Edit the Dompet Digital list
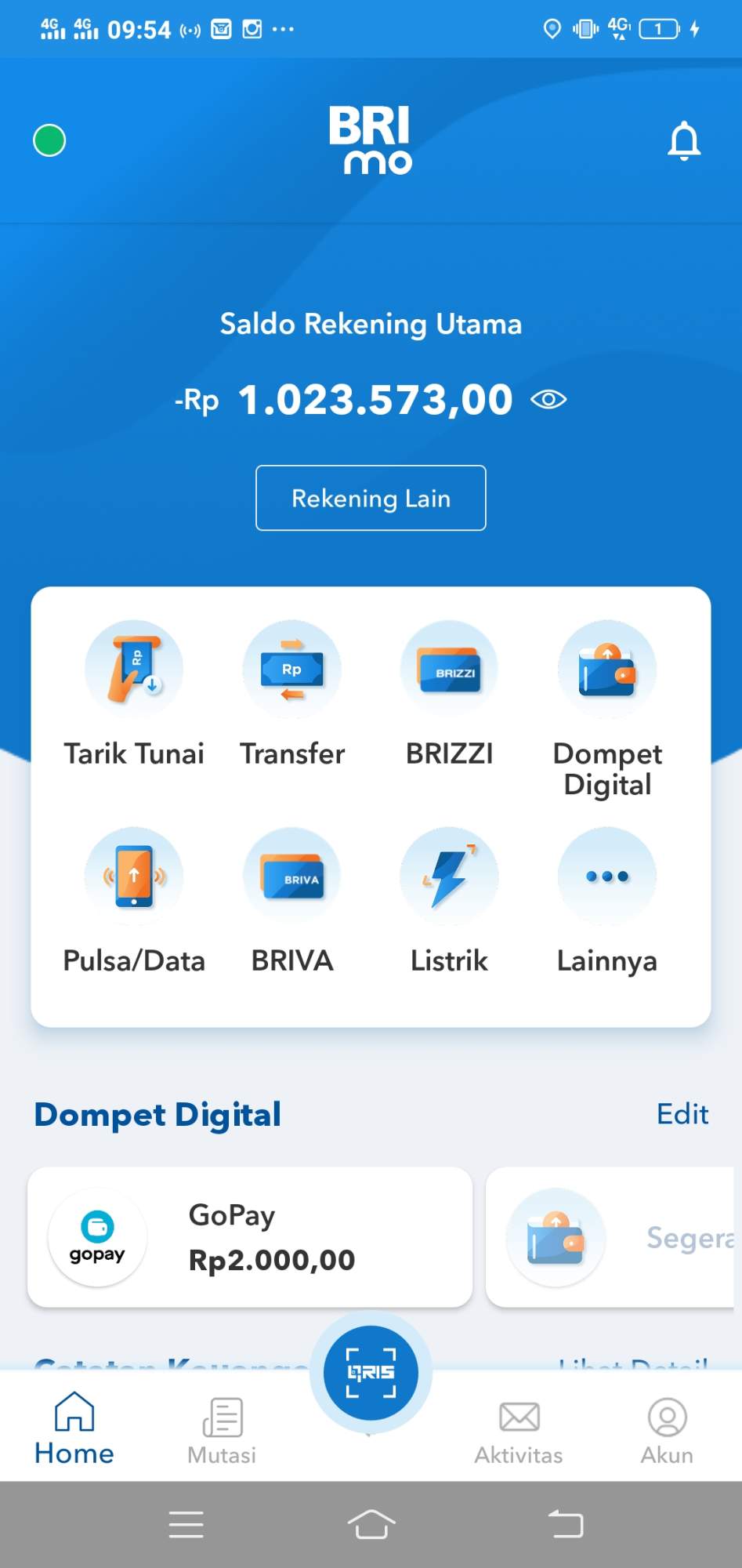742x1568 pixels. pos(682,1114)
